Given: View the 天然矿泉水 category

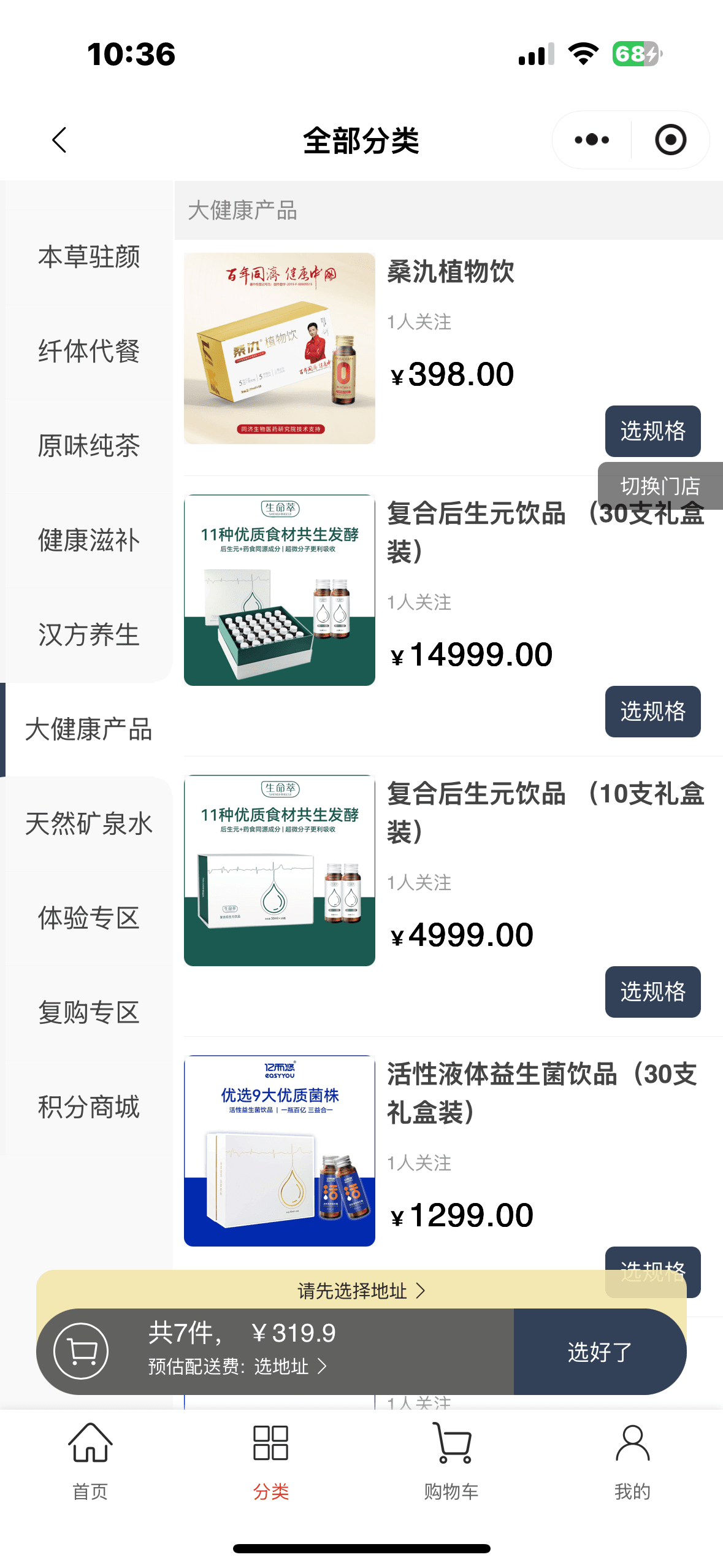Looking at the screenshot, I should pos(89,824).
